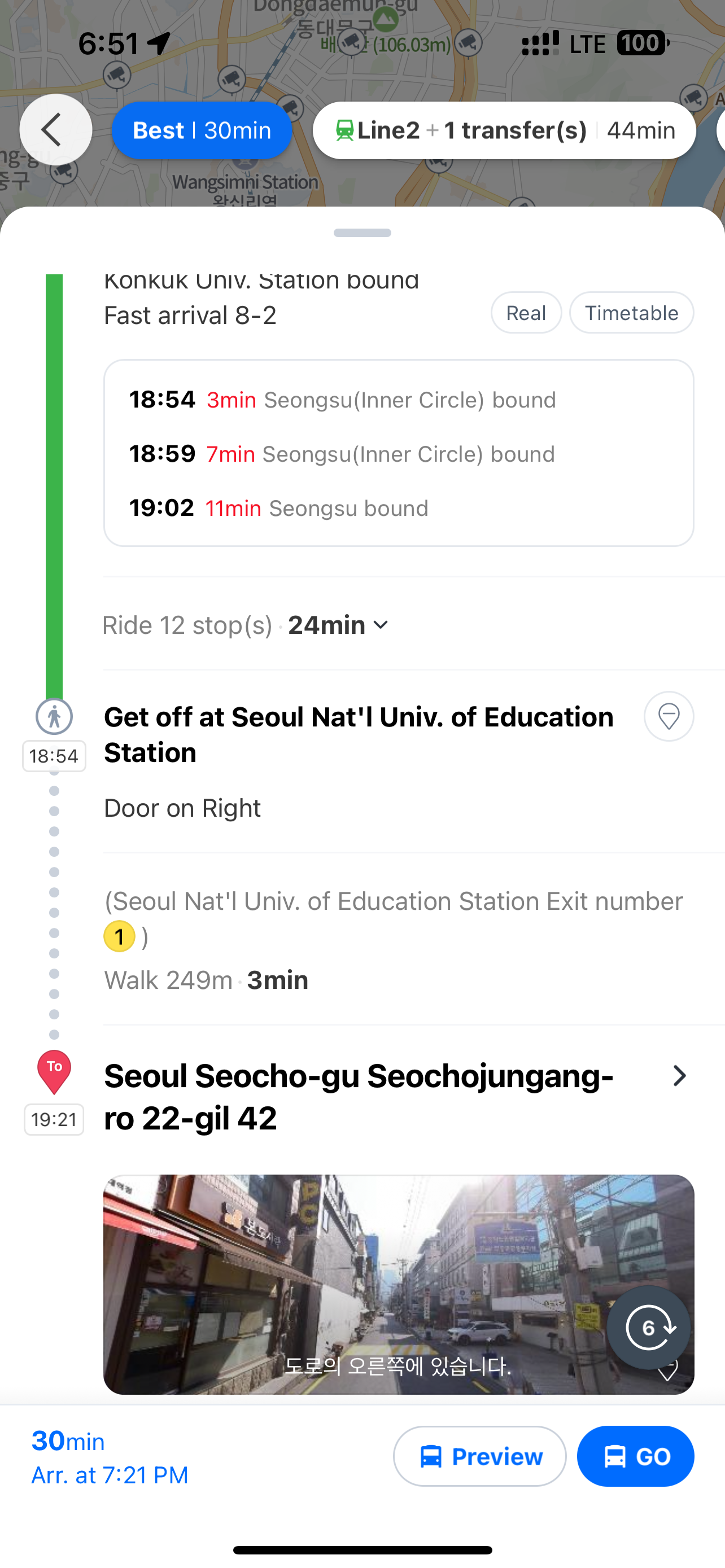Open the Timetable view
The width and height of the screenshot is (725, 1568).
[x=631, y=313]
